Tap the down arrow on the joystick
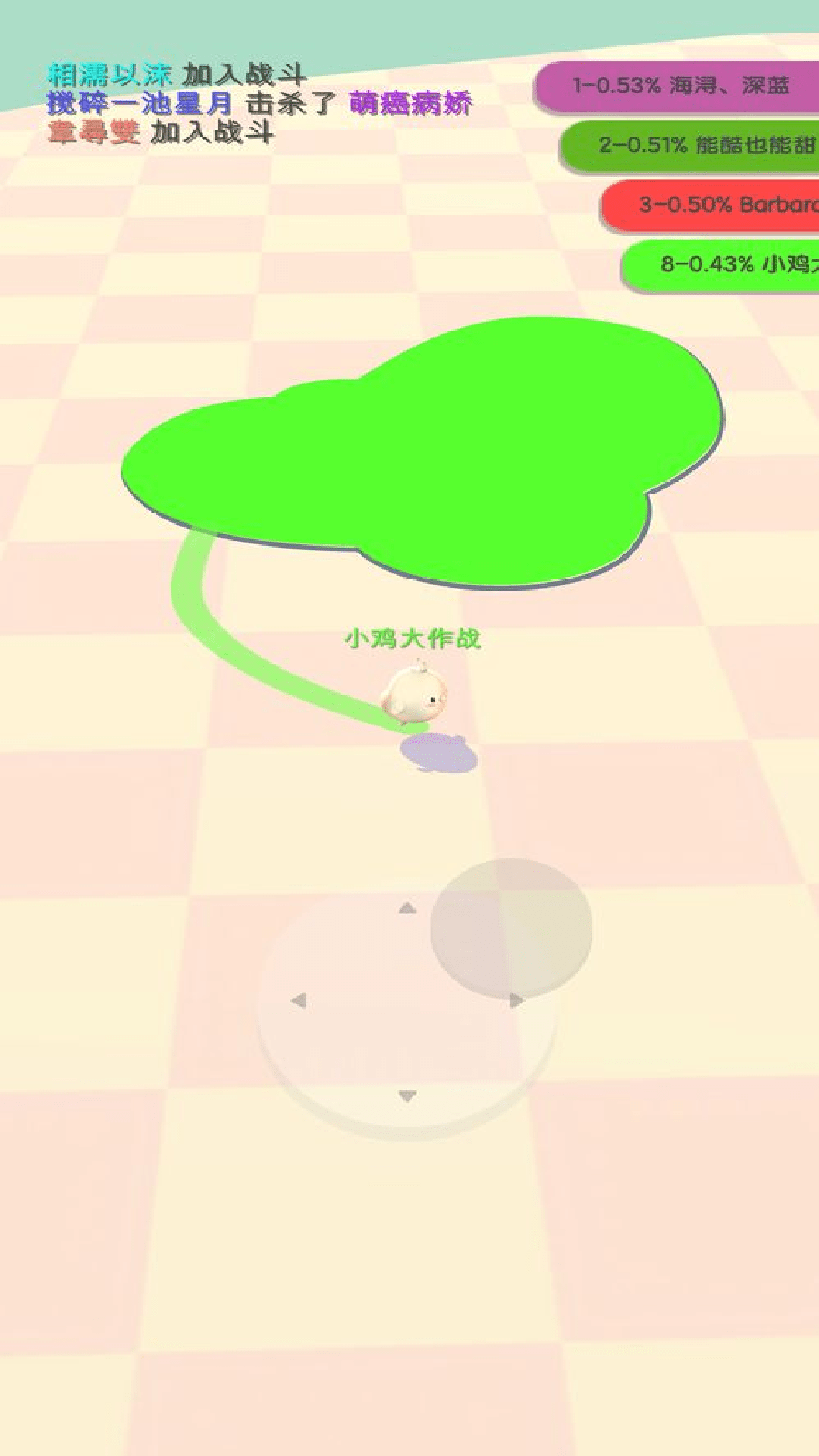Screen dimensions: 819x1456 point(407,1096)
